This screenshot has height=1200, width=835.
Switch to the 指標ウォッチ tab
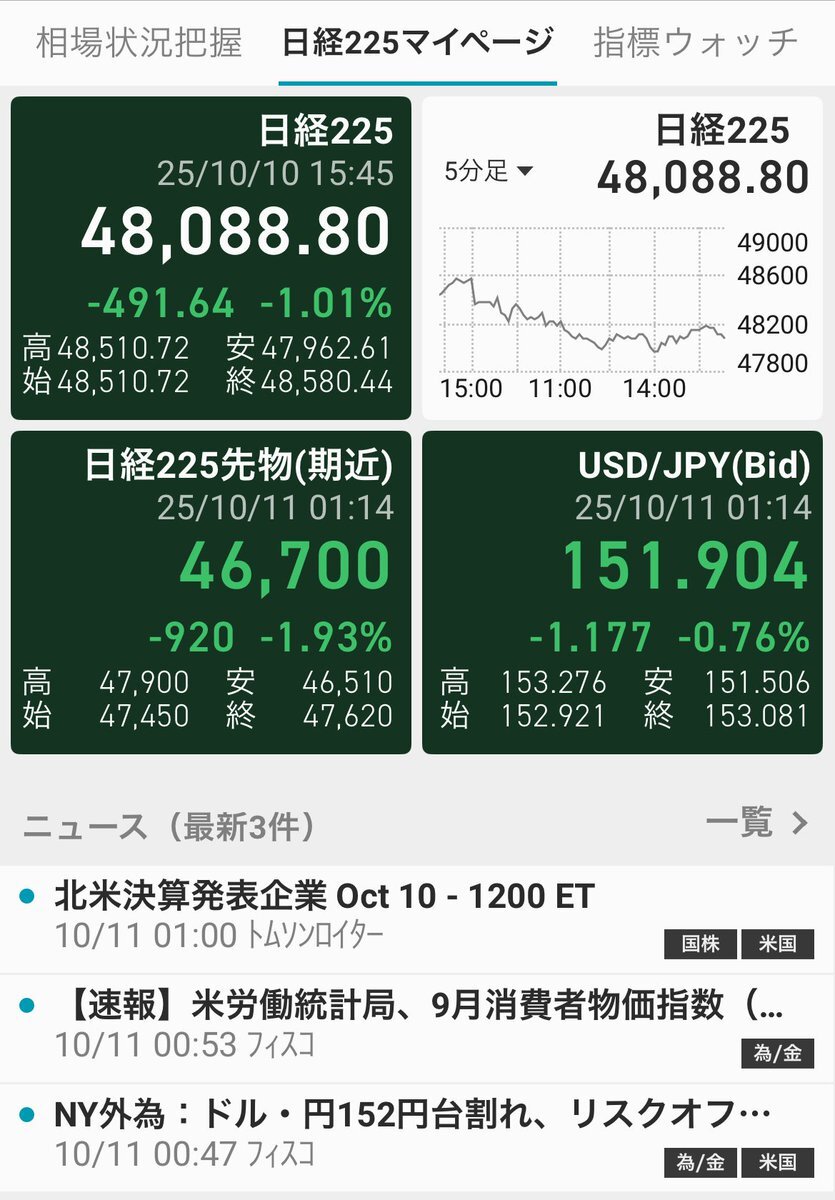click(x=695, y=43)
